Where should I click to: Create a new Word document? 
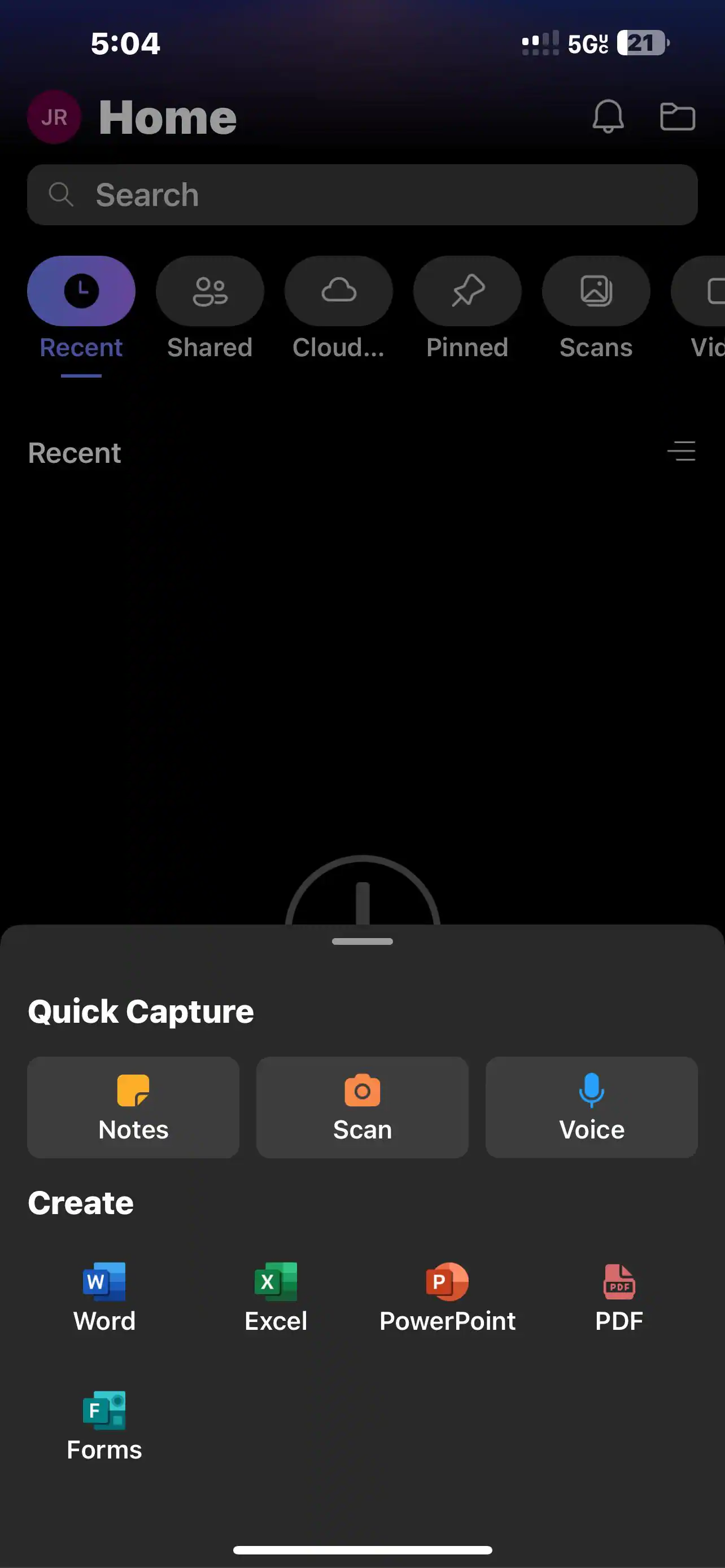(104, 1297)
